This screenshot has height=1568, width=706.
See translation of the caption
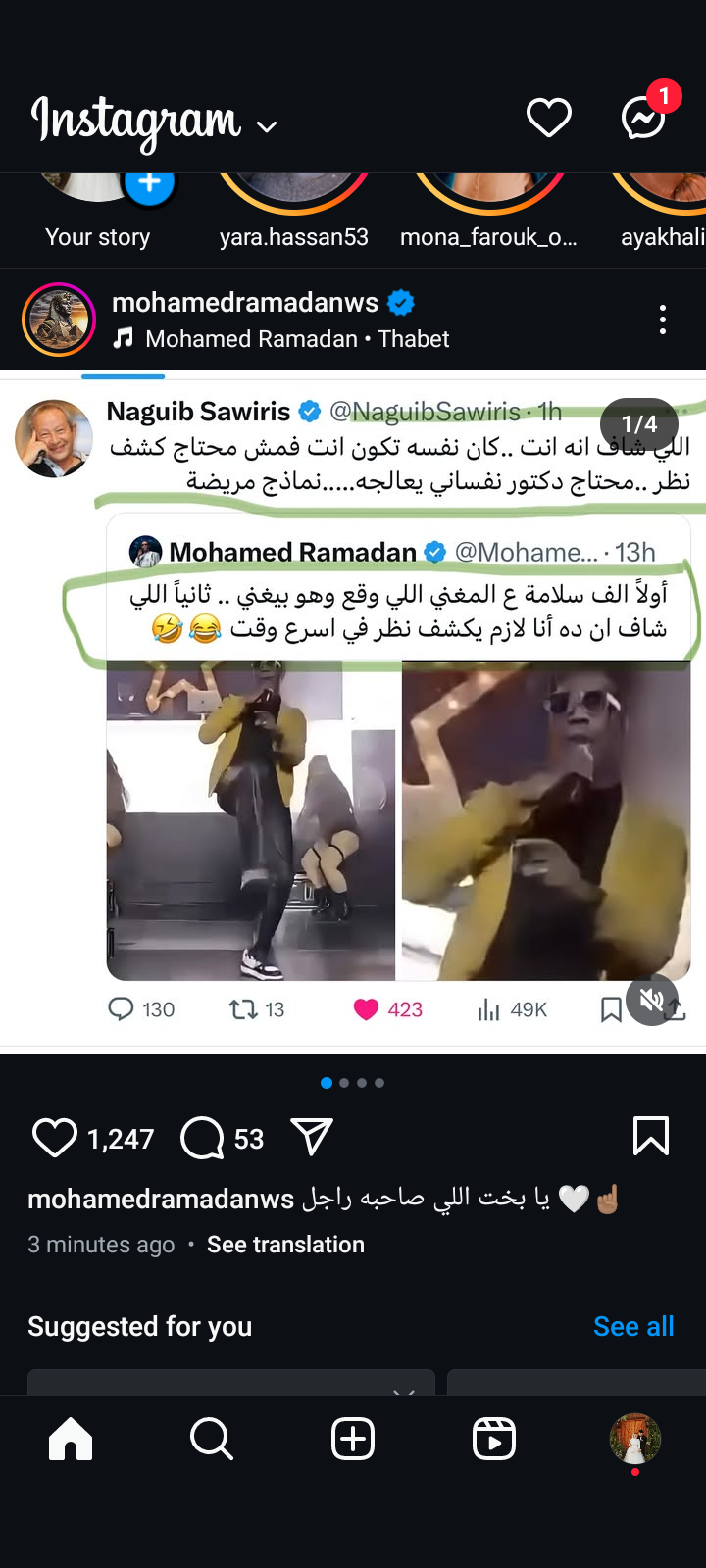point(285,1245)
